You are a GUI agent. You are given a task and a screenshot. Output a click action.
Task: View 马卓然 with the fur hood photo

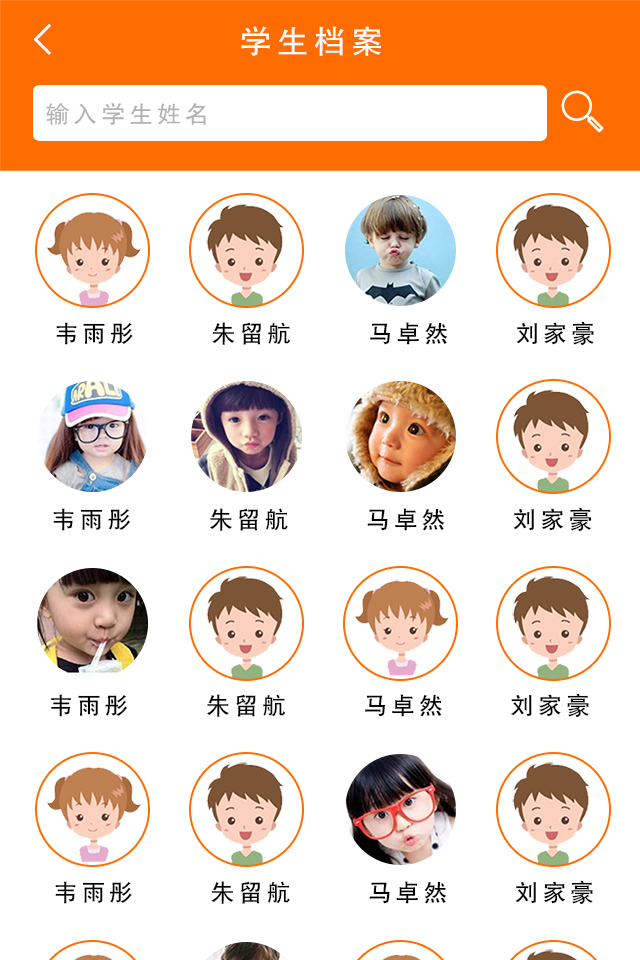pos(400,436)
